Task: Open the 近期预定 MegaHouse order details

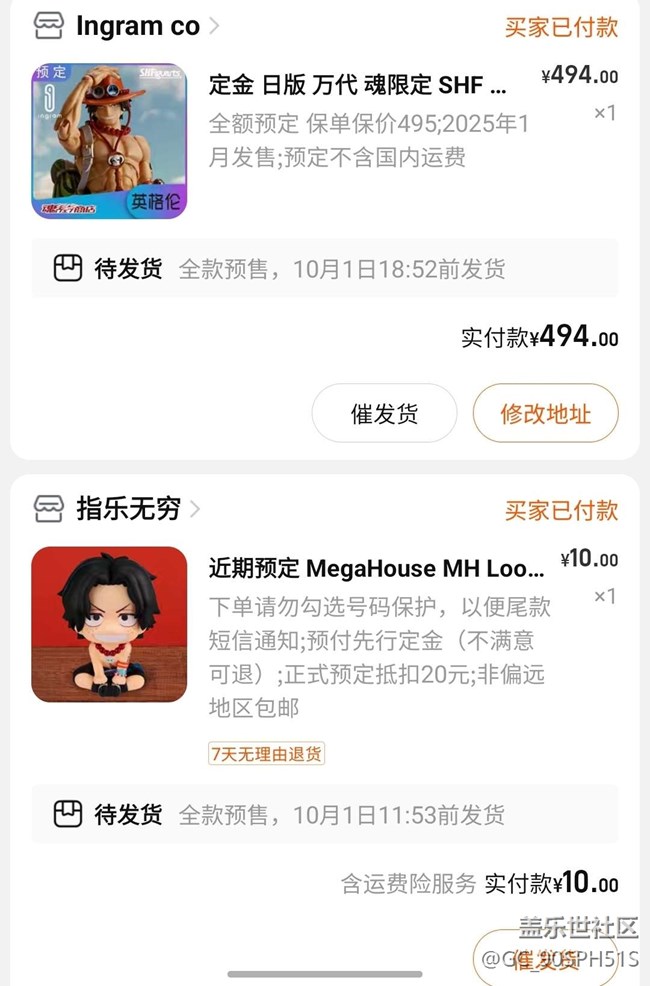Action: click(376, 569)
